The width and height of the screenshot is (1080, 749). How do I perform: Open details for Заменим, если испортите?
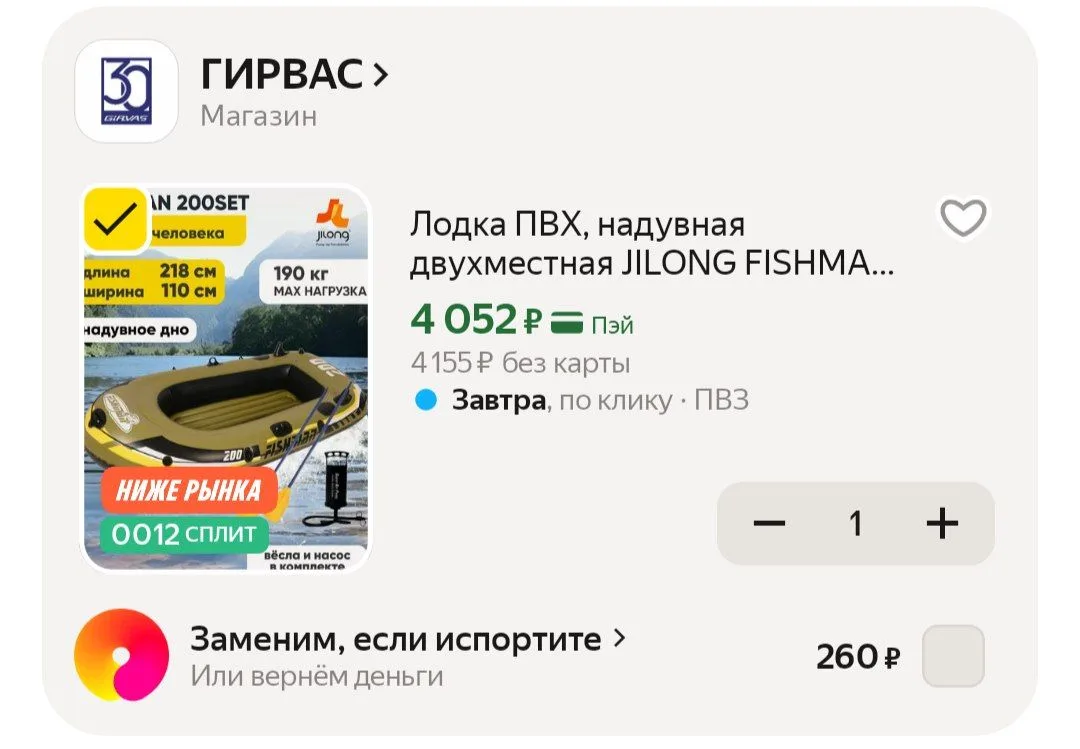tap(408, 639)
